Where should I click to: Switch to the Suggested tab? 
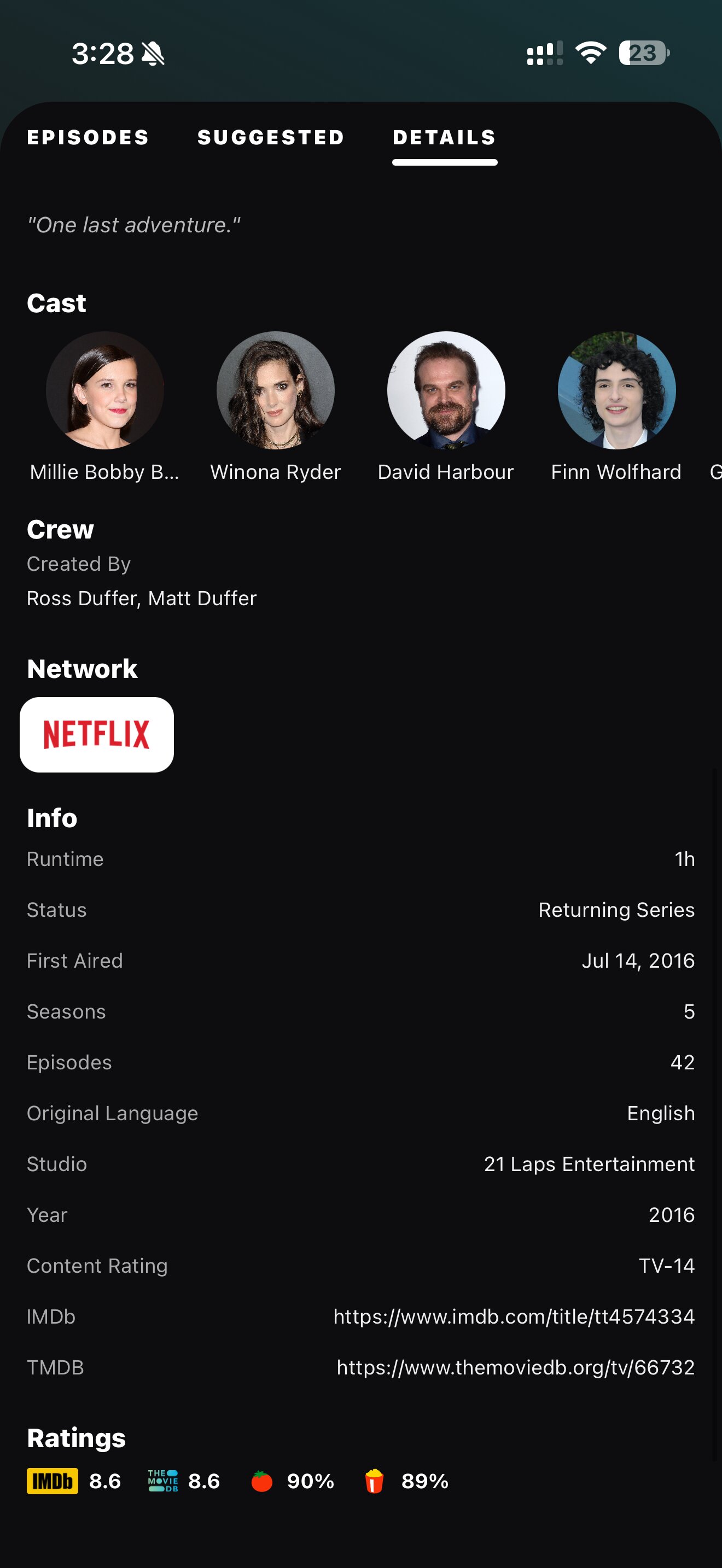coord(271,138)
